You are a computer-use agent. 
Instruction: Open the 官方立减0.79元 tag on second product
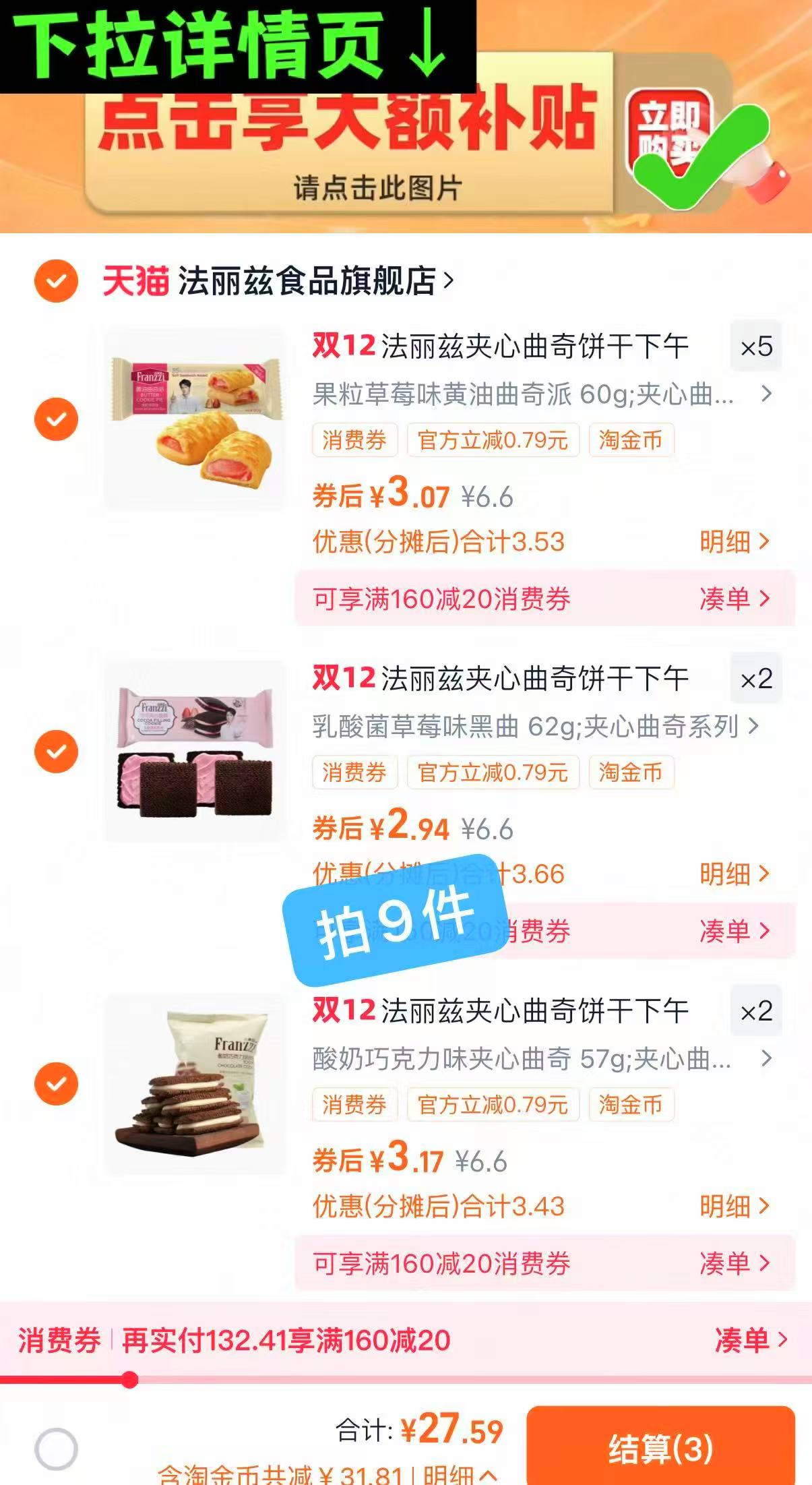[x=493, y=773]
